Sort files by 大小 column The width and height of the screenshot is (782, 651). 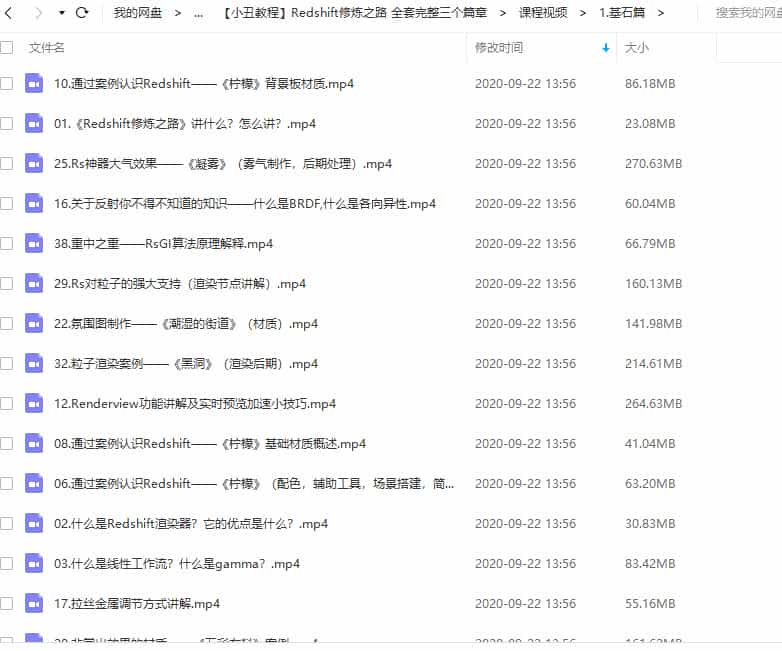pos(636,47)
